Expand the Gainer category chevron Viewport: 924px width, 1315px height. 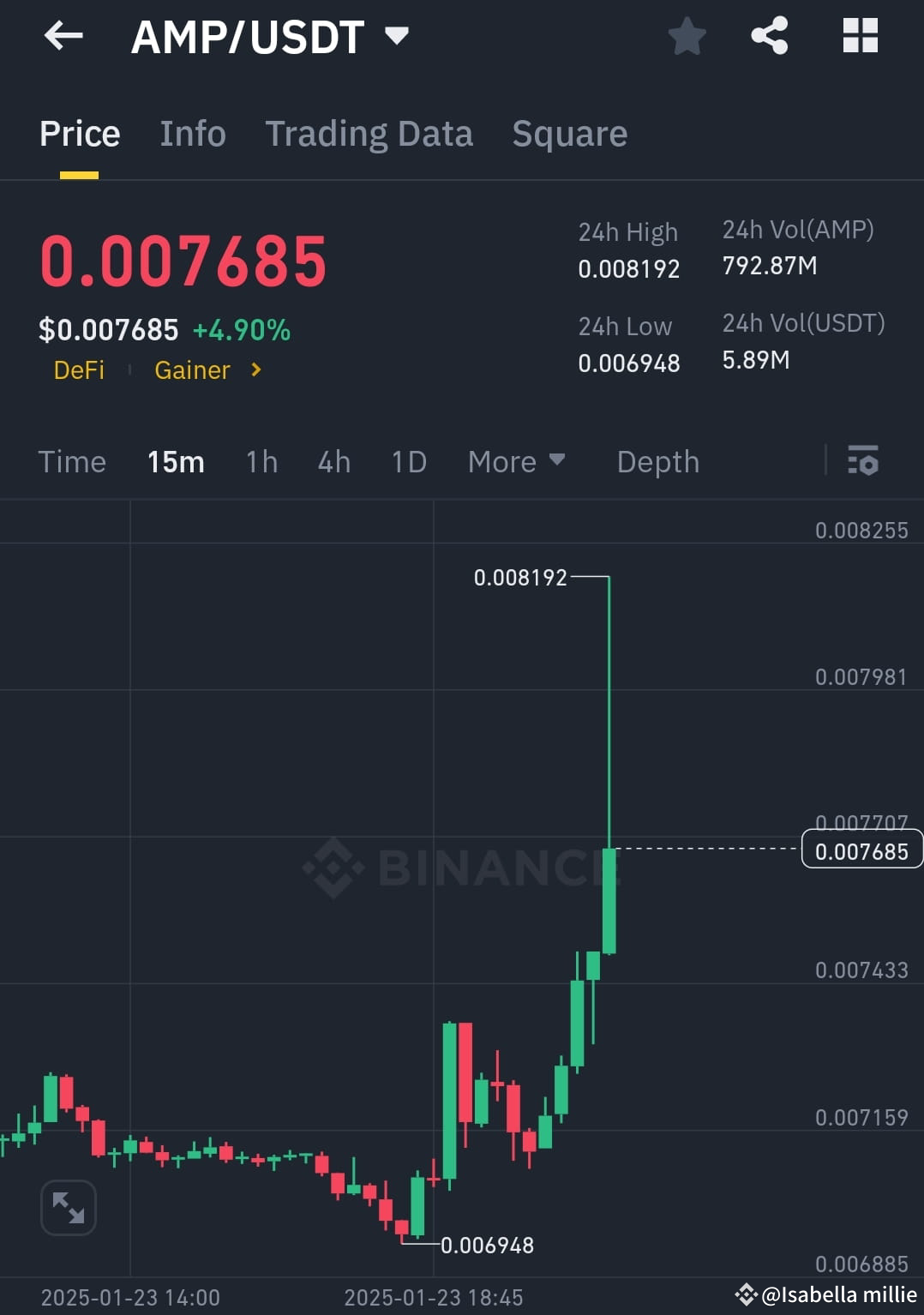[x=255, y=369]
